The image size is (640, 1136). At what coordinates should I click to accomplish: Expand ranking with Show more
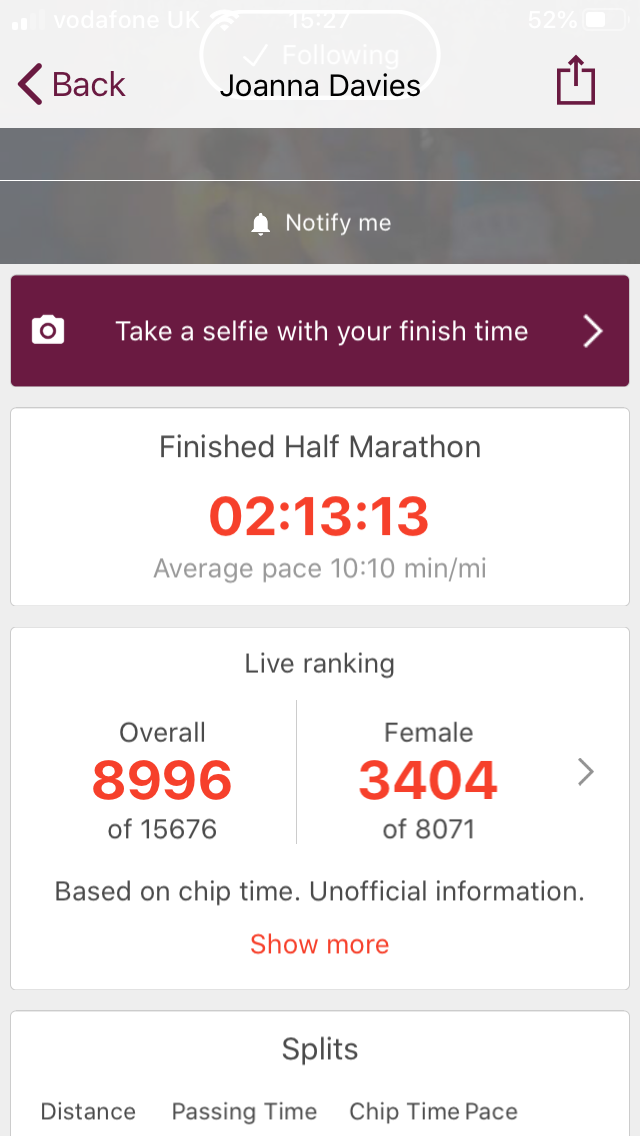[320, 944]
